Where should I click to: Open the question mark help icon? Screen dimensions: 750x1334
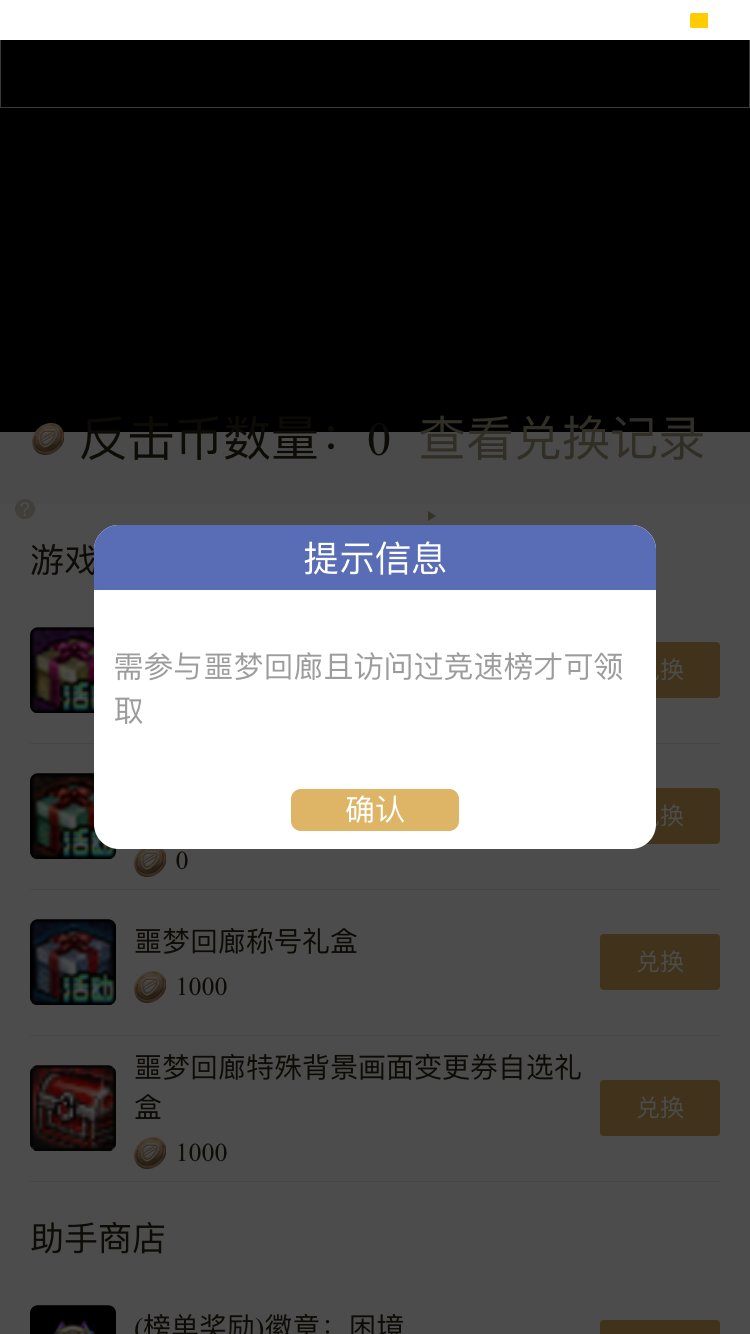tap(25, 510)
